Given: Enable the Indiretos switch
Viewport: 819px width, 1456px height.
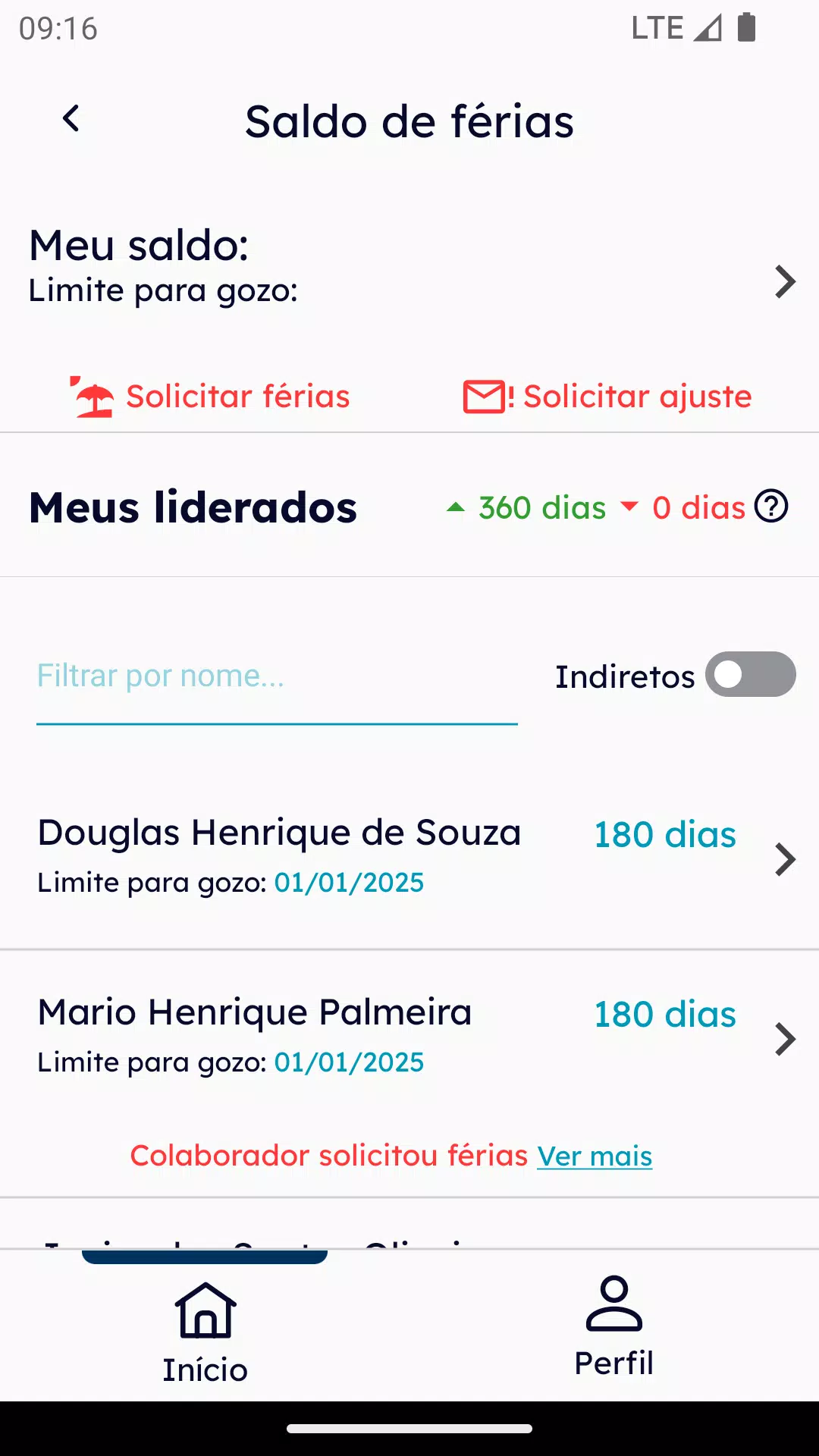Looking at the screenshot, I should [x=751, y=674].
